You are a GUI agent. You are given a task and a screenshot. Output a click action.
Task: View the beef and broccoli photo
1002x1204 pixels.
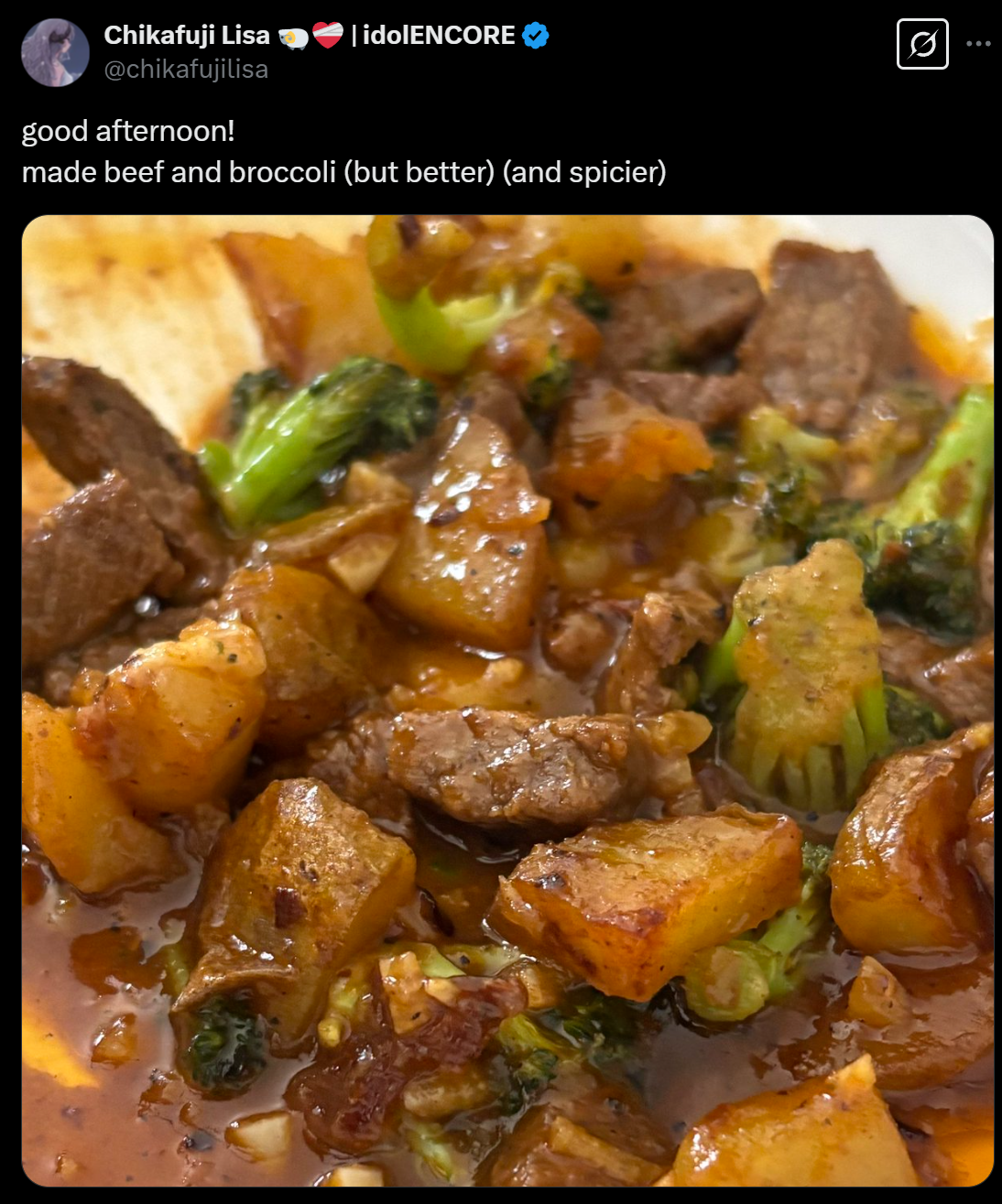pyautogui.click(x=507, y=700)
